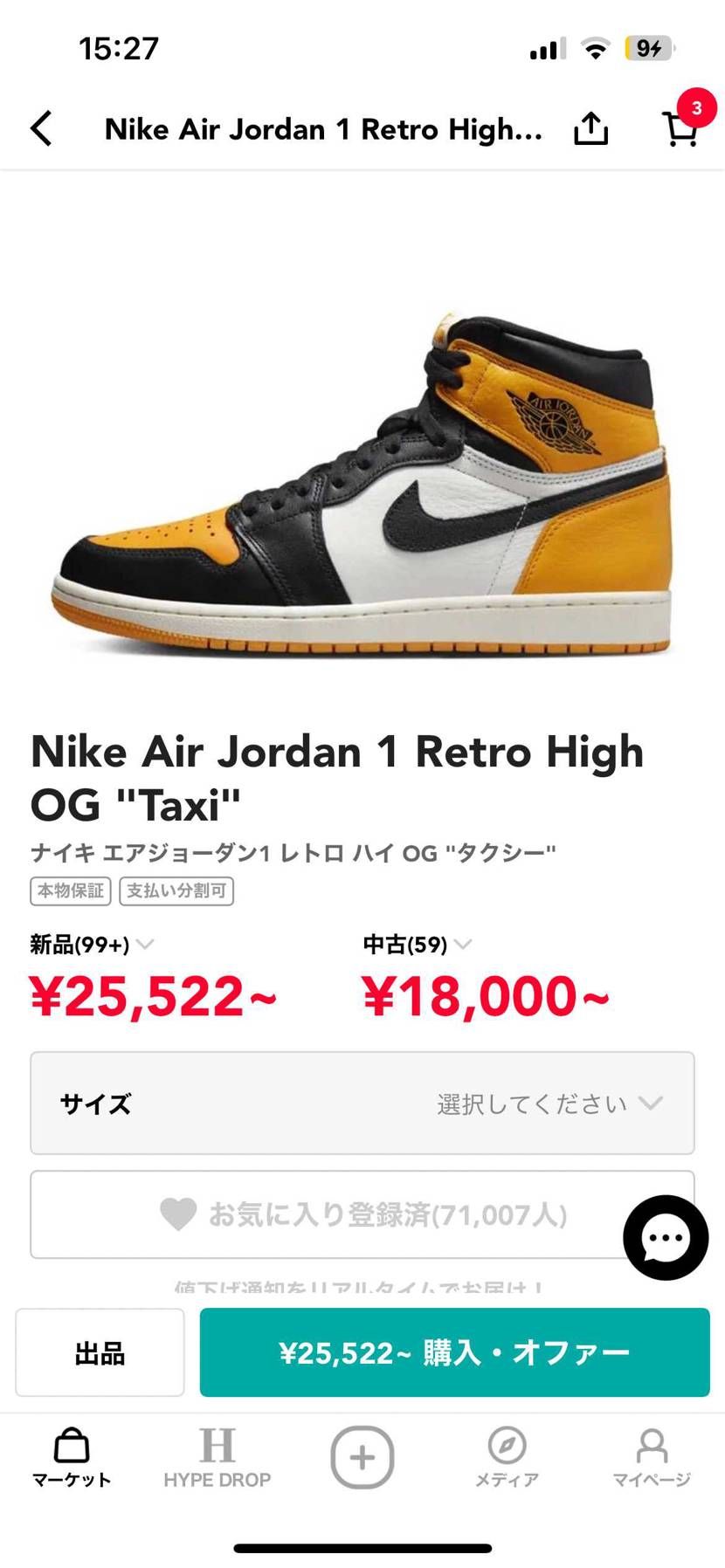
Task: Tap the 出品 sell button
Action: click(x=100, y=1352)
